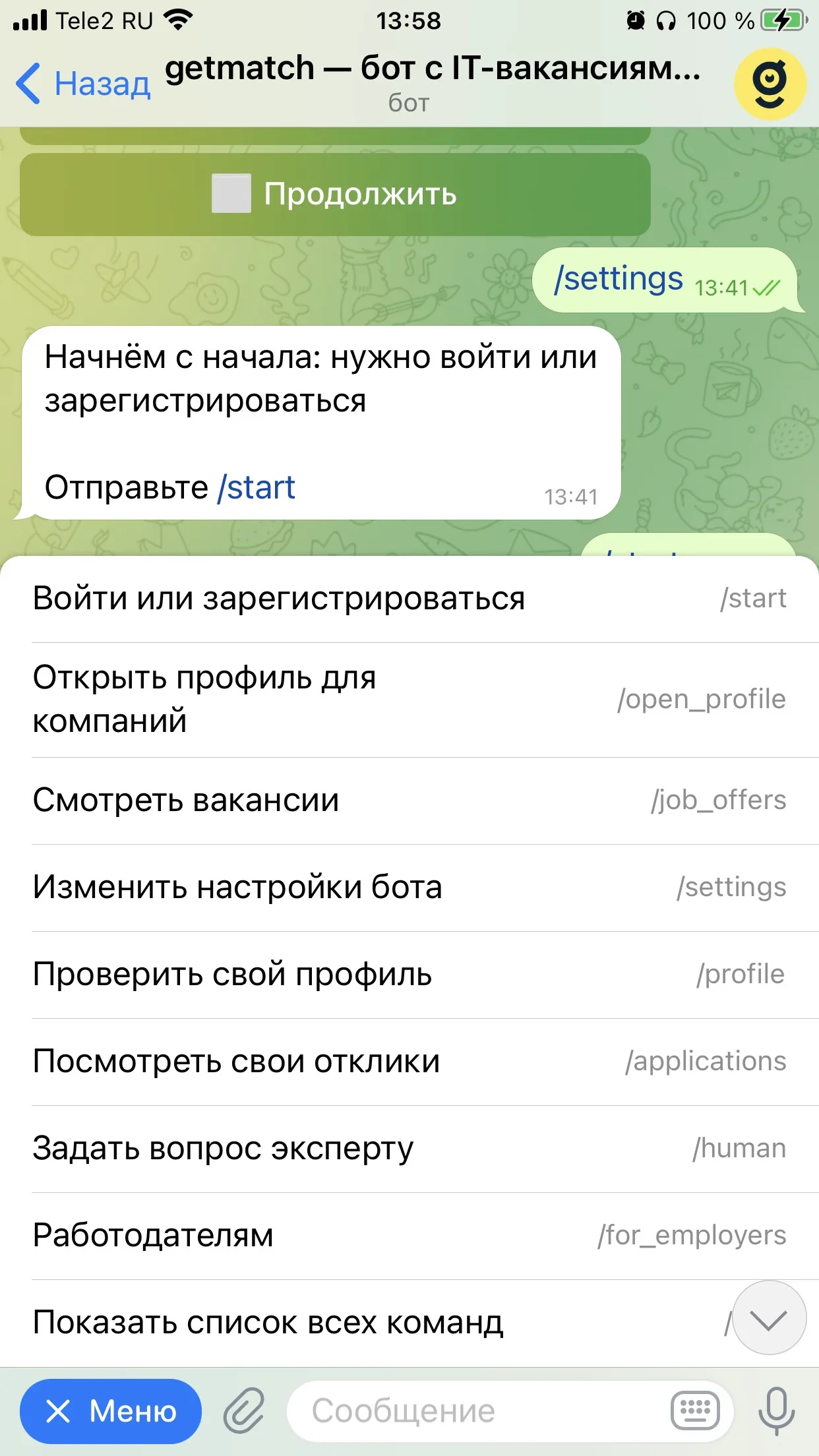Tap the Продолжить button
The width and height of the screenshot is (819, 1456).
335,194
